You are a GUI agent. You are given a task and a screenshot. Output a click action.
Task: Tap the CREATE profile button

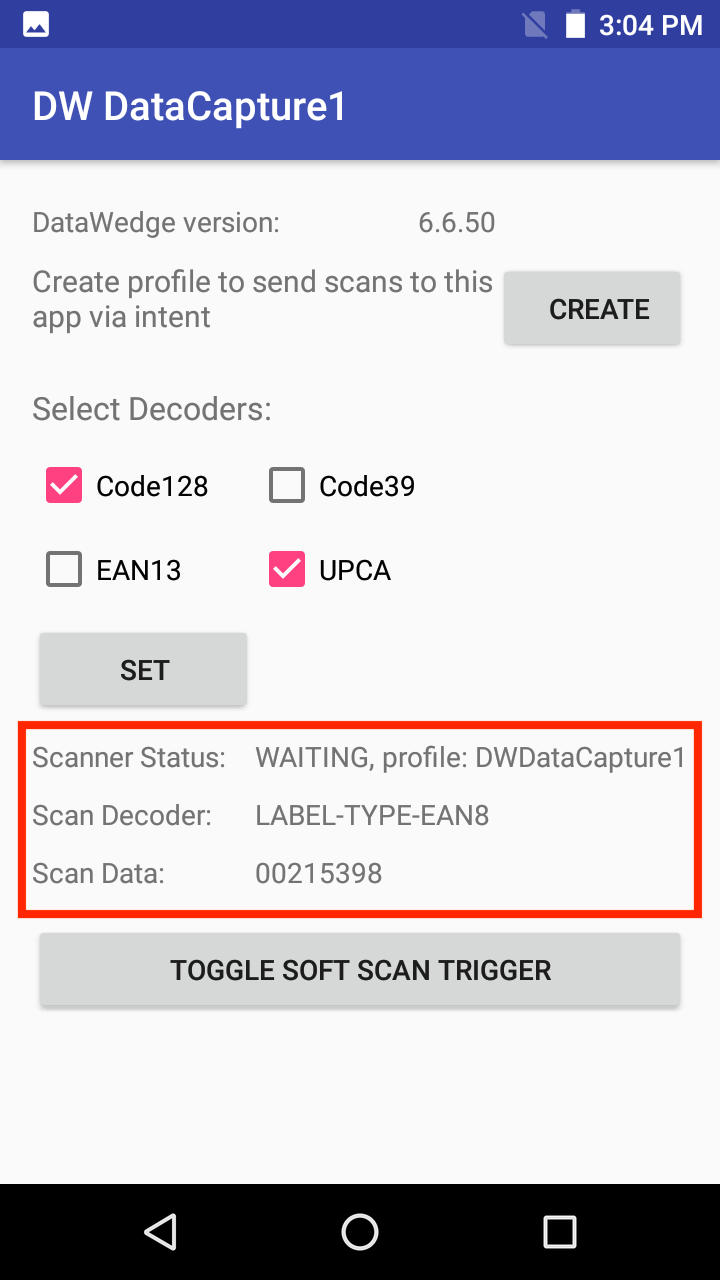coord(592,309)
